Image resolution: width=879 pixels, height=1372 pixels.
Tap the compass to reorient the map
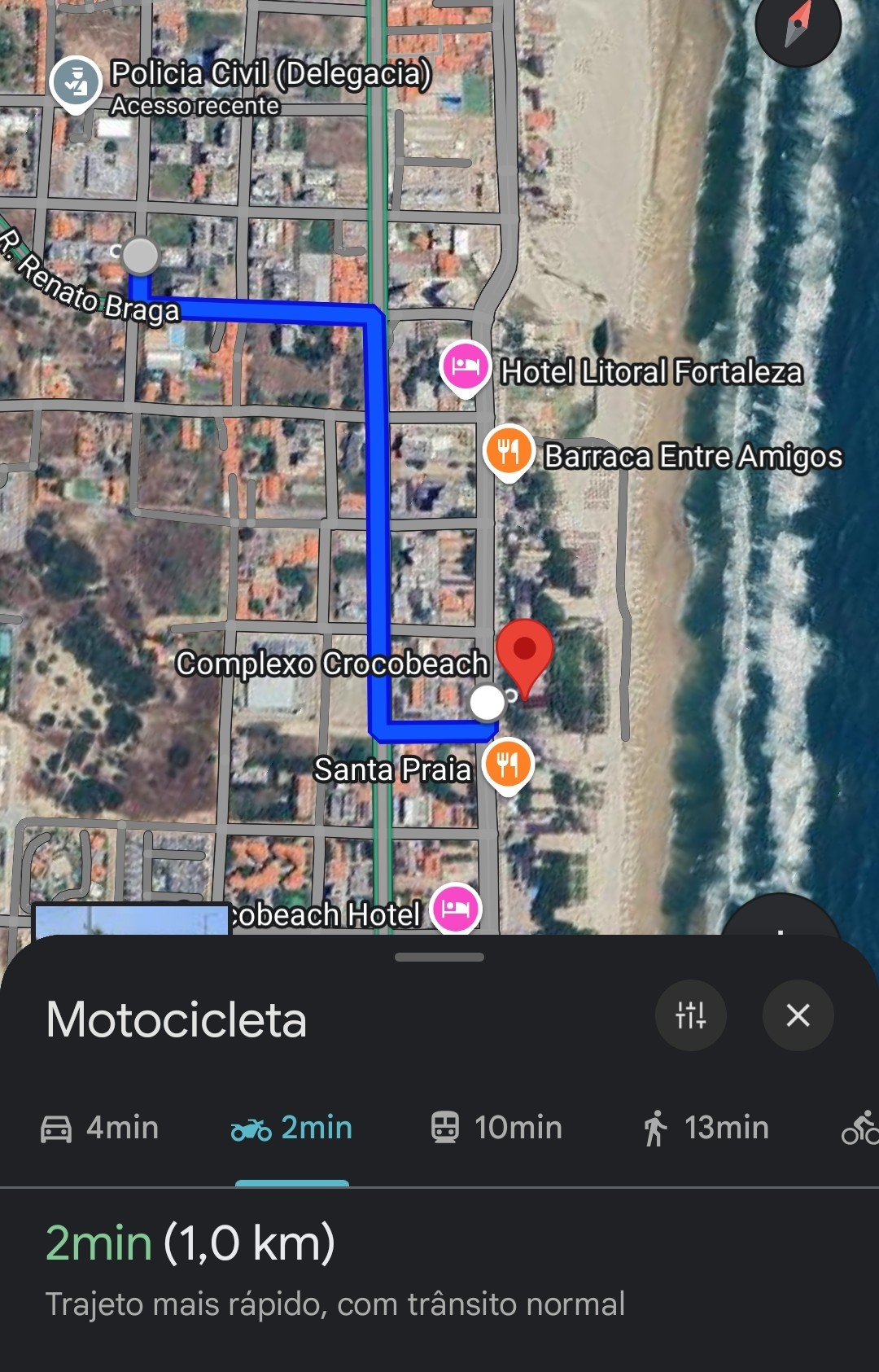click(x=798, y=24)
